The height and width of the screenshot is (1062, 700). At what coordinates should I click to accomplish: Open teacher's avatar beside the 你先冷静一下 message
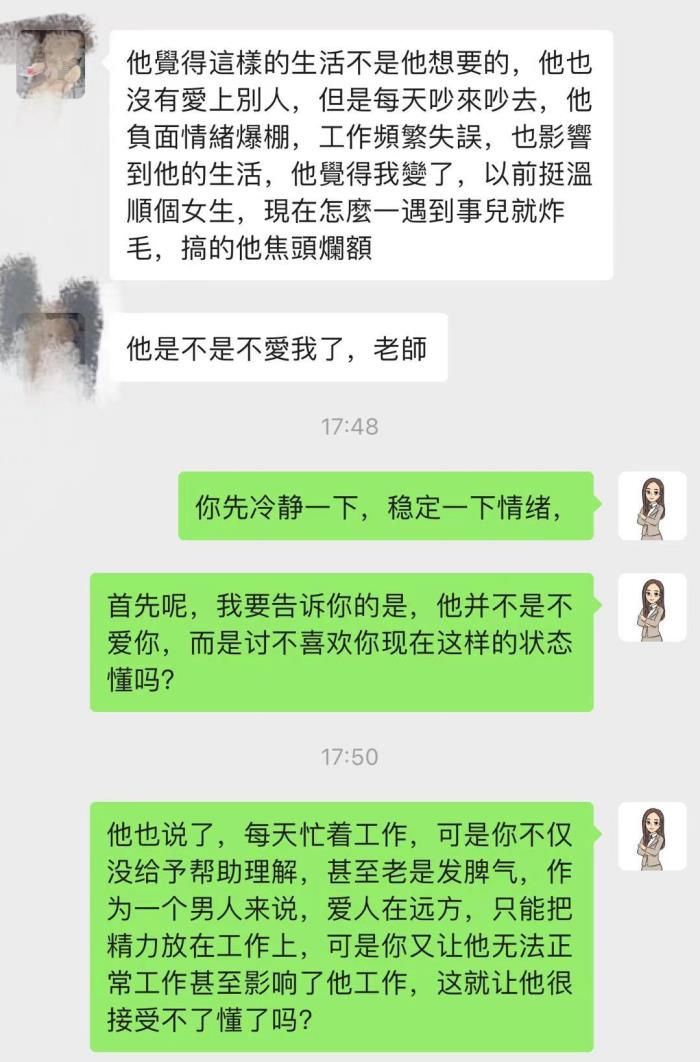coord(652,506)
